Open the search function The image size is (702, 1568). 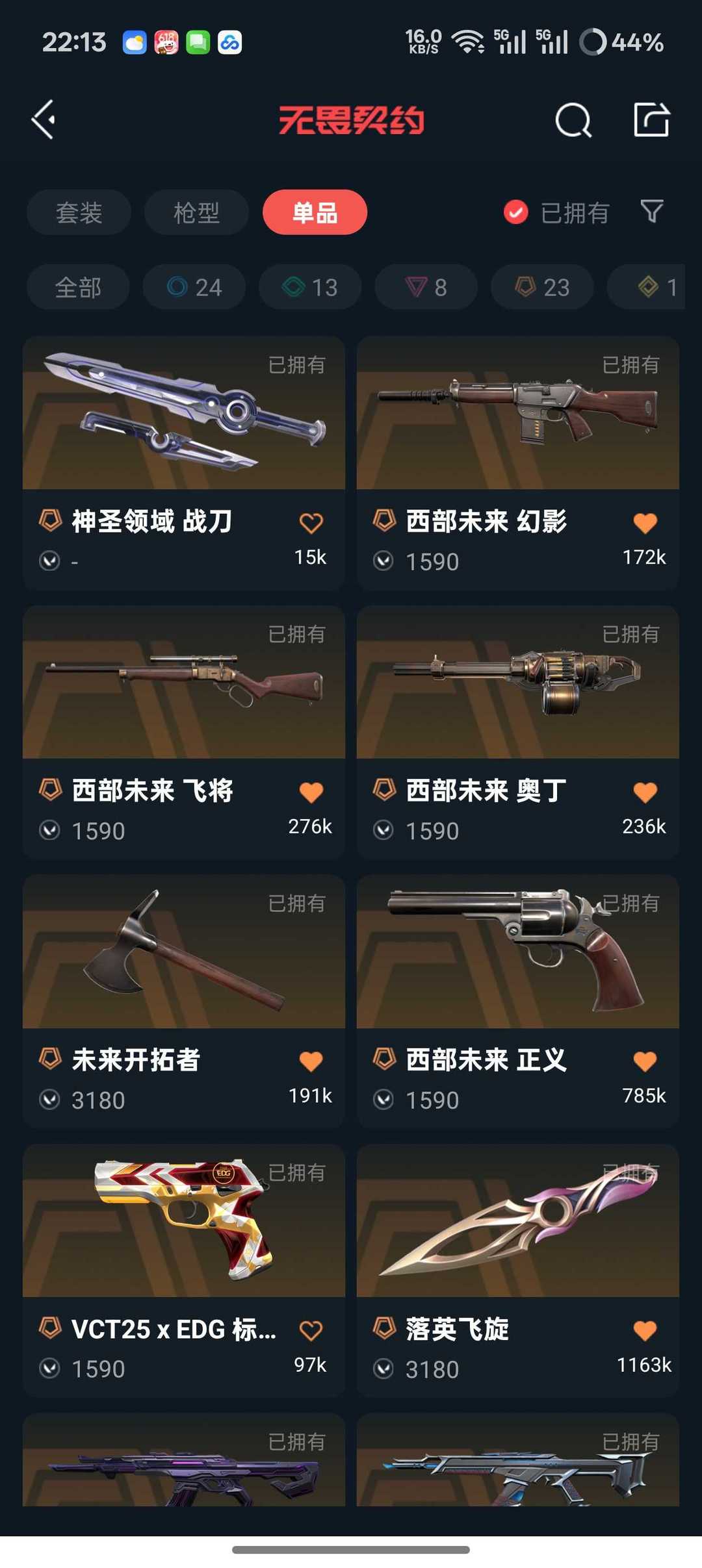click(573, 120)
